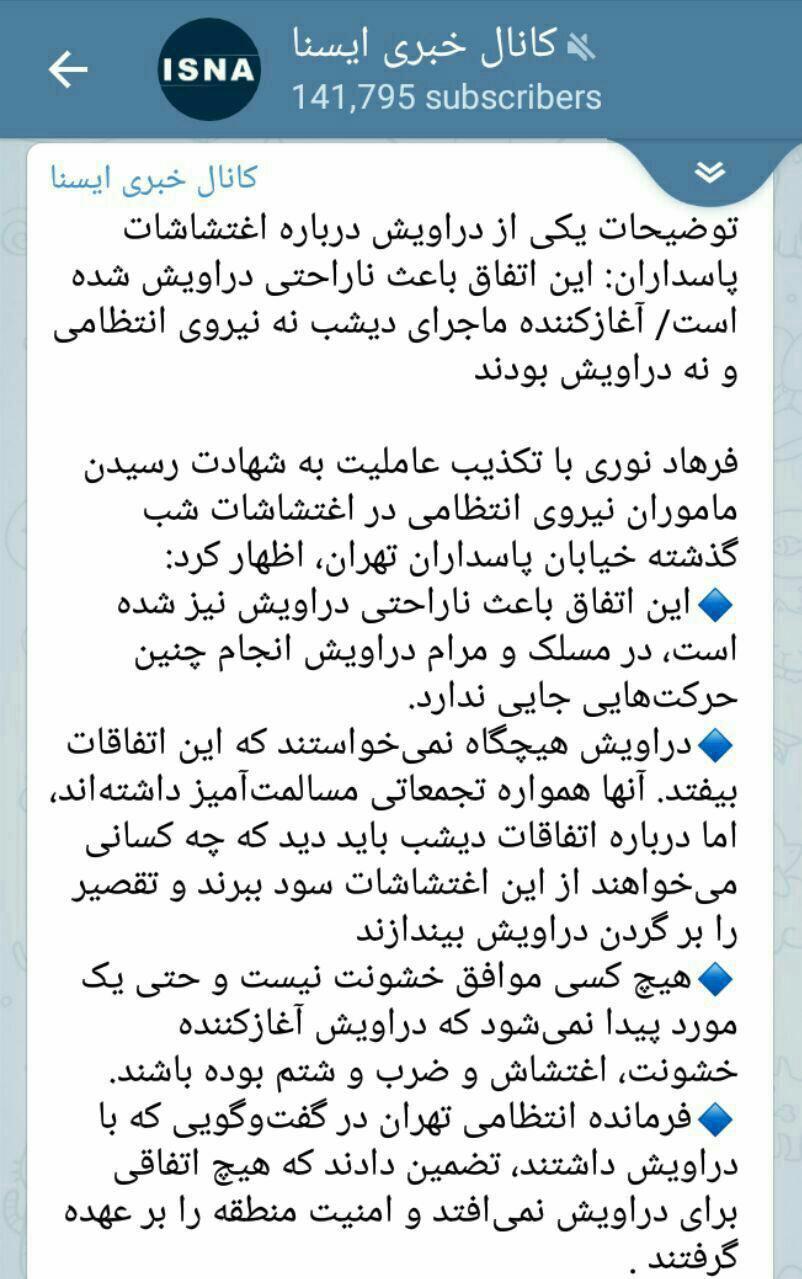Tap the double-chevron arrow on the message
This screenshot has width=802, height=1279.
(709, 172)
